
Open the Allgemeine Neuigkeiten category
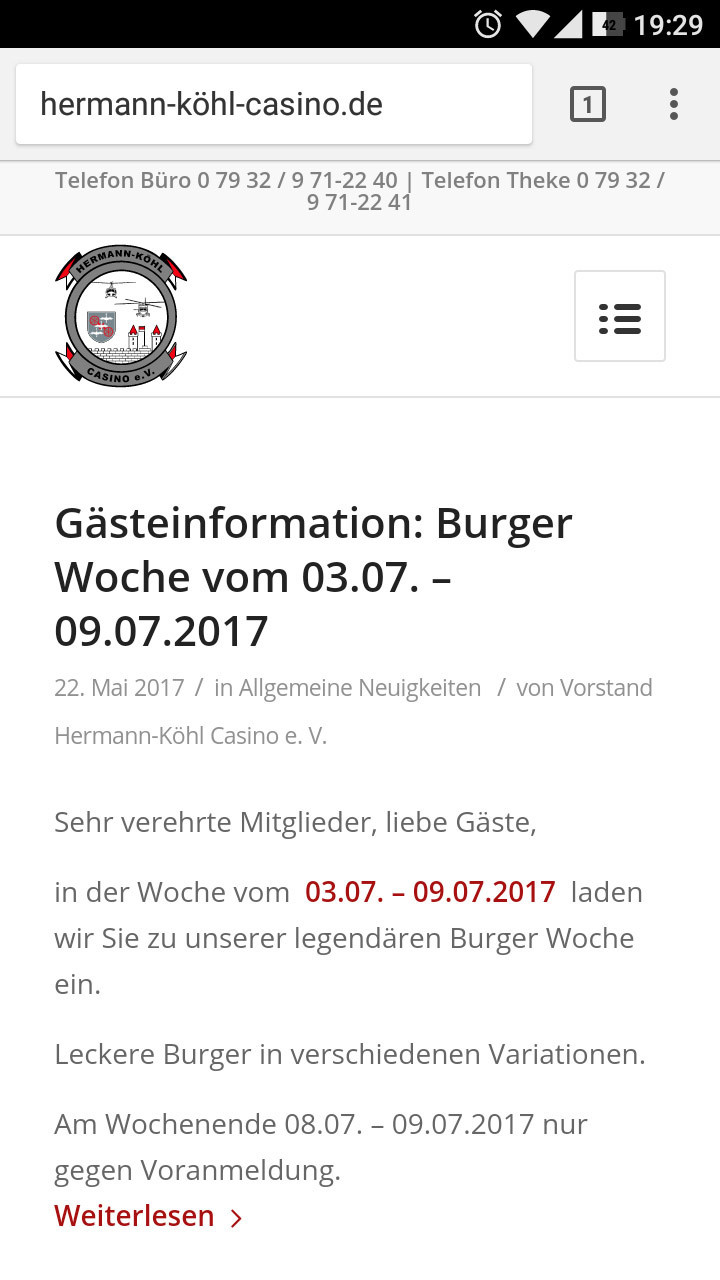pyautogui.click(x=359, y=688)
